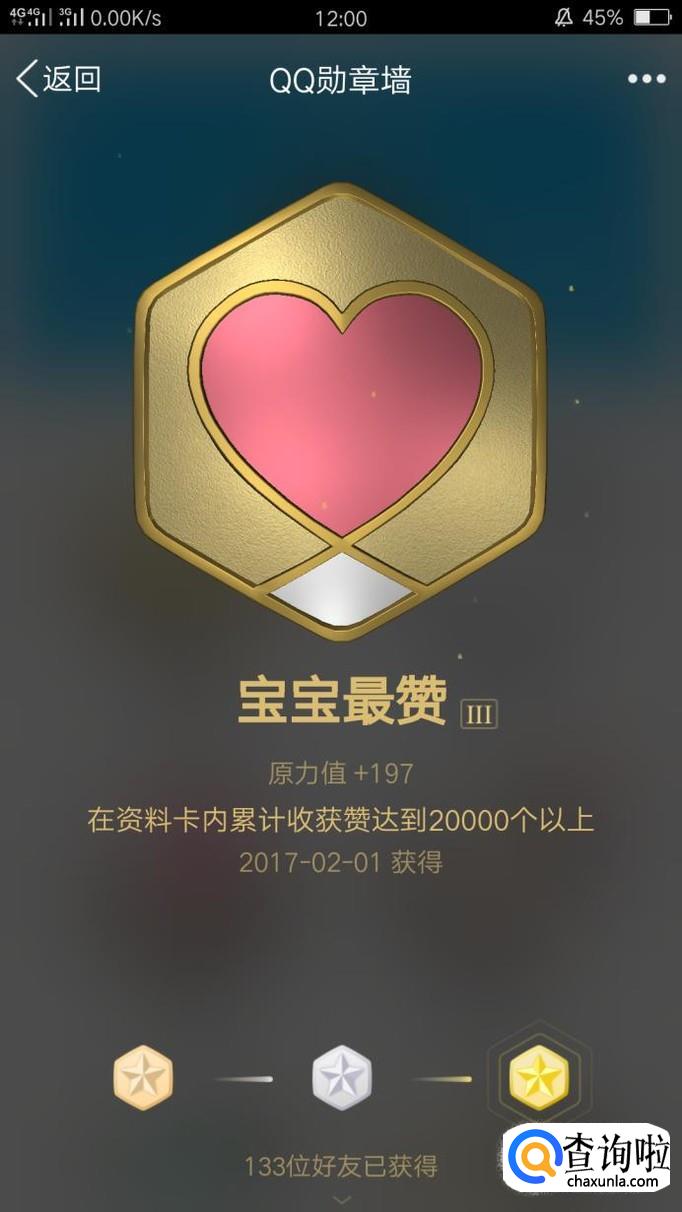Select the bronze star level badge
This screenshot has height=1212, width=682.
[x=143, y=1078]
